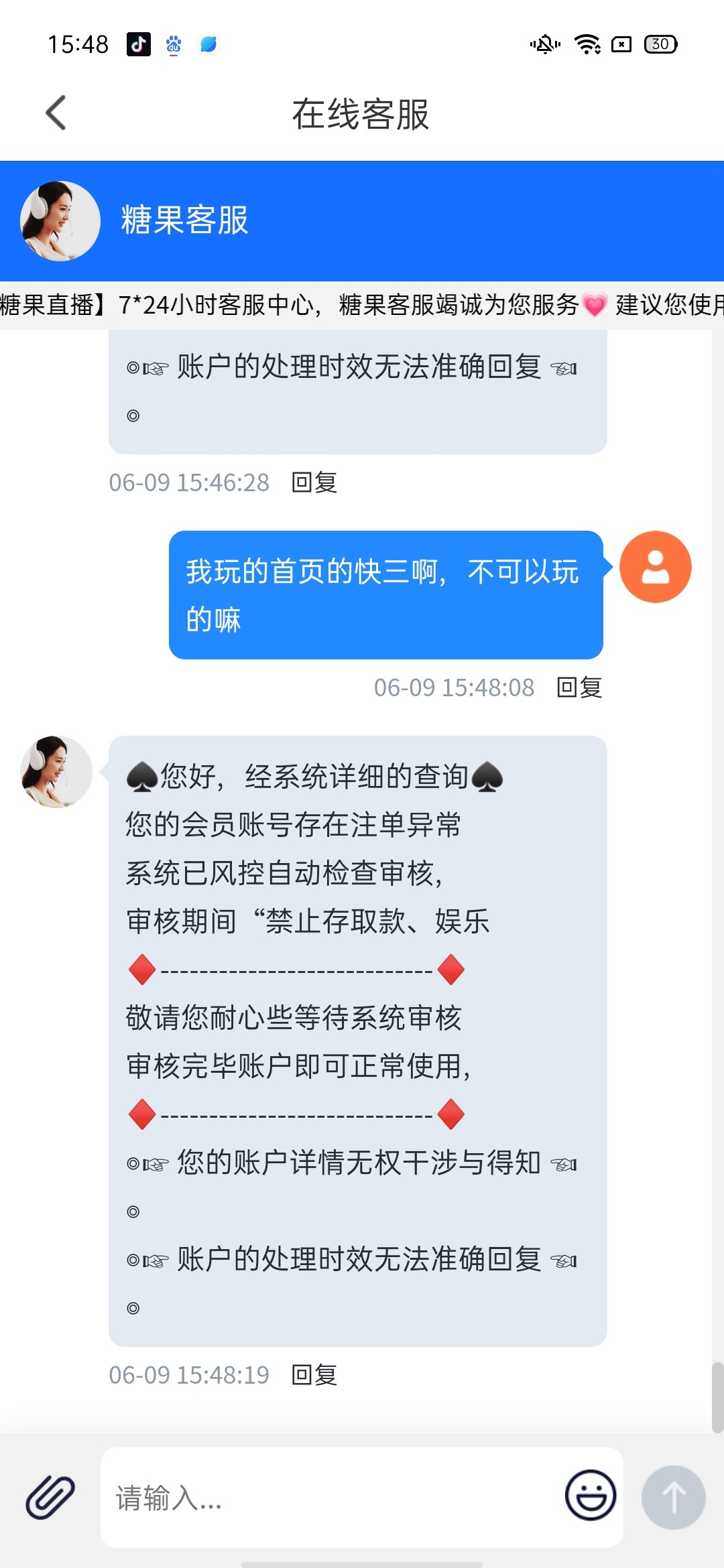This screenshot has width=724, height=1568.
Task: Click 回复 under the 15:46:28 message
Action: pyautogui.click(x=312, y=482)
